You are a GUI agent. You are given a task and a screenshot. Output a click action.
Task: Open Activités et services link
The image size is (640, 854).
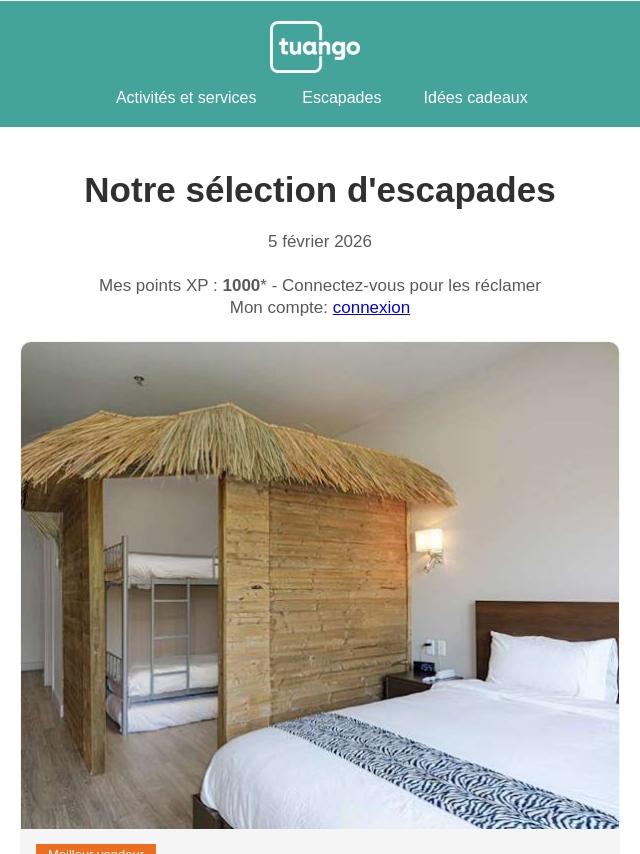(186, 98)
